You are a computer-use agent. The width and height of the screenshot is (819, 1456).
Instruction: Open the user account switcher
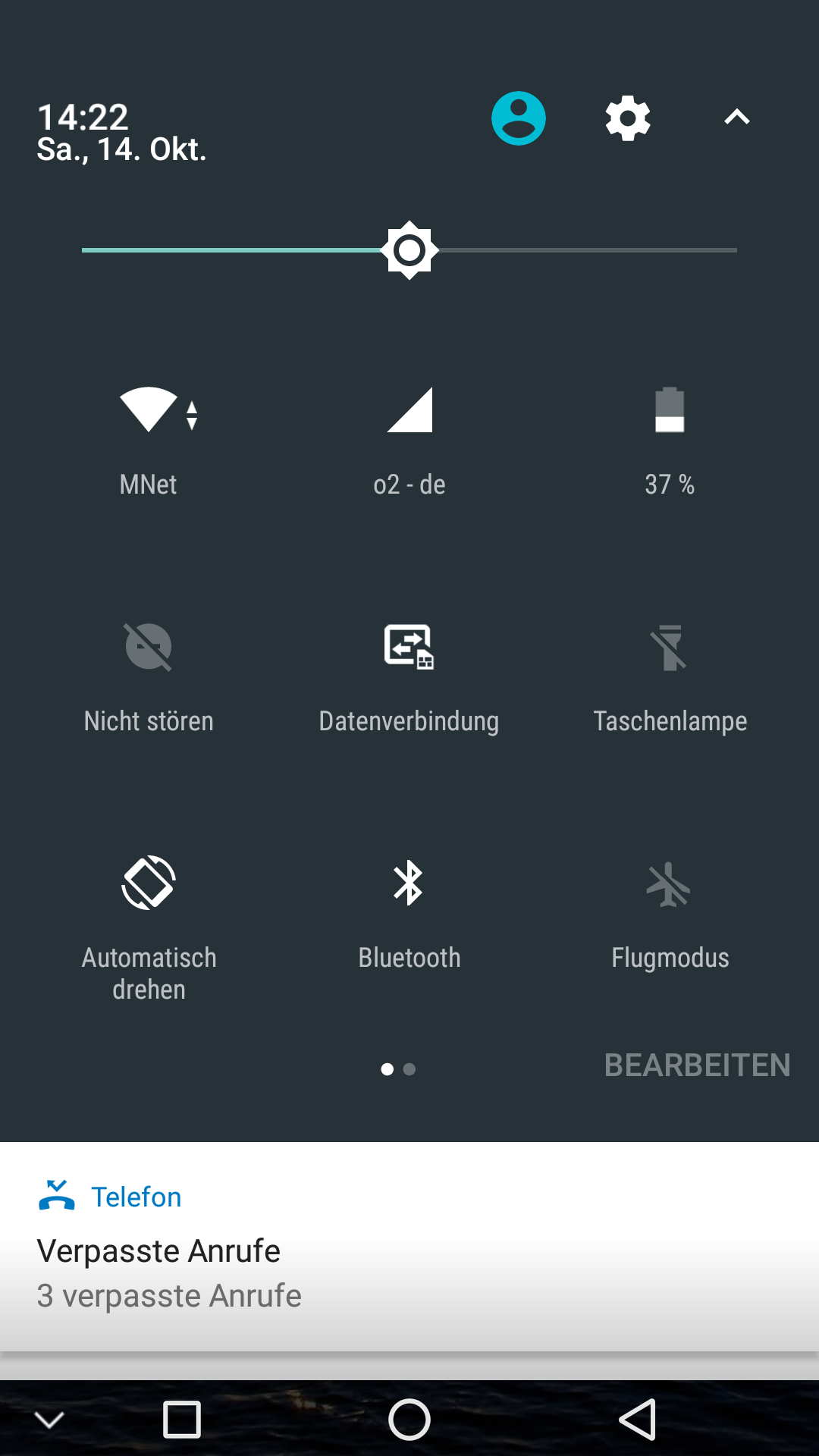[519, 118]
